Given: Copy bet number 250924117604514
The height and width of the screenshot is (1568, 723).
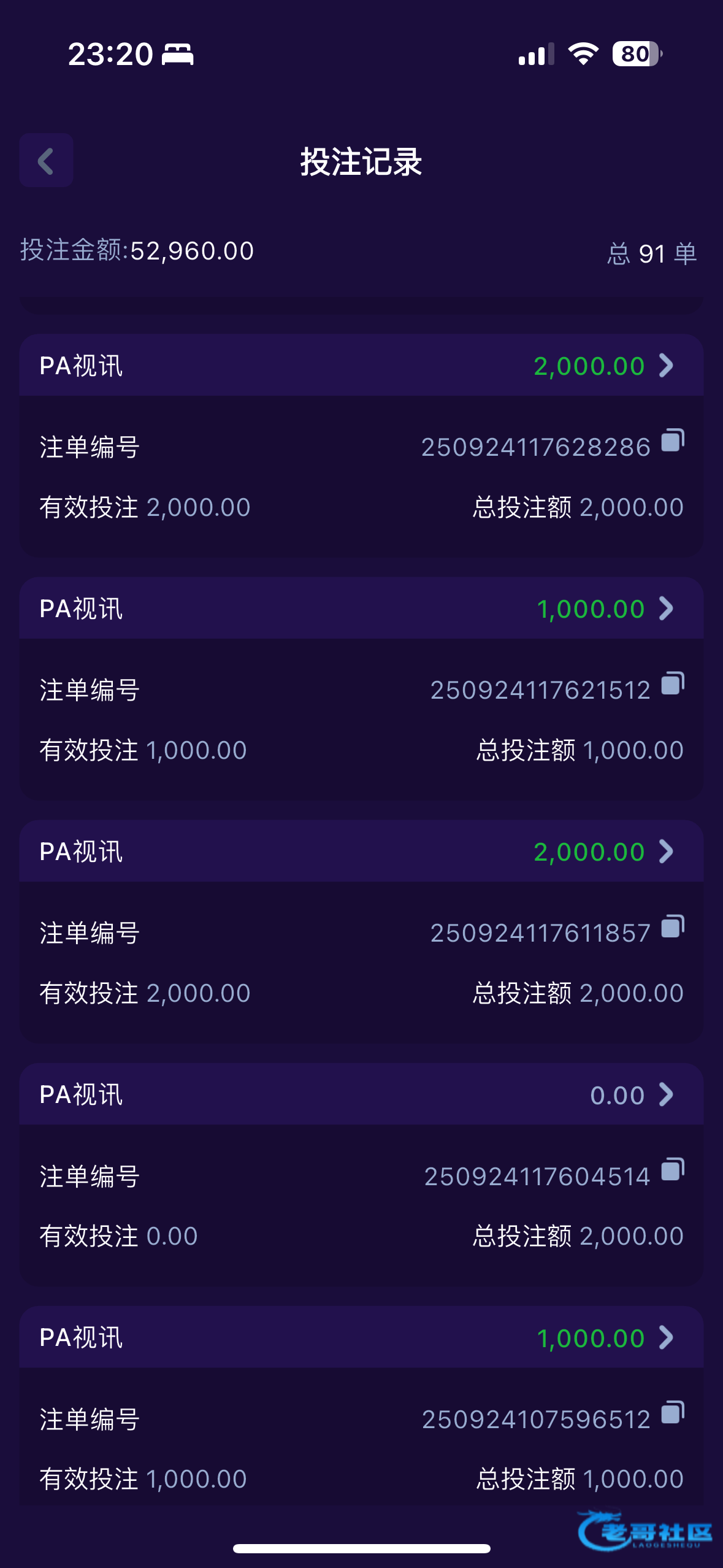Looking at the screenshot, I should (673, 1169).
